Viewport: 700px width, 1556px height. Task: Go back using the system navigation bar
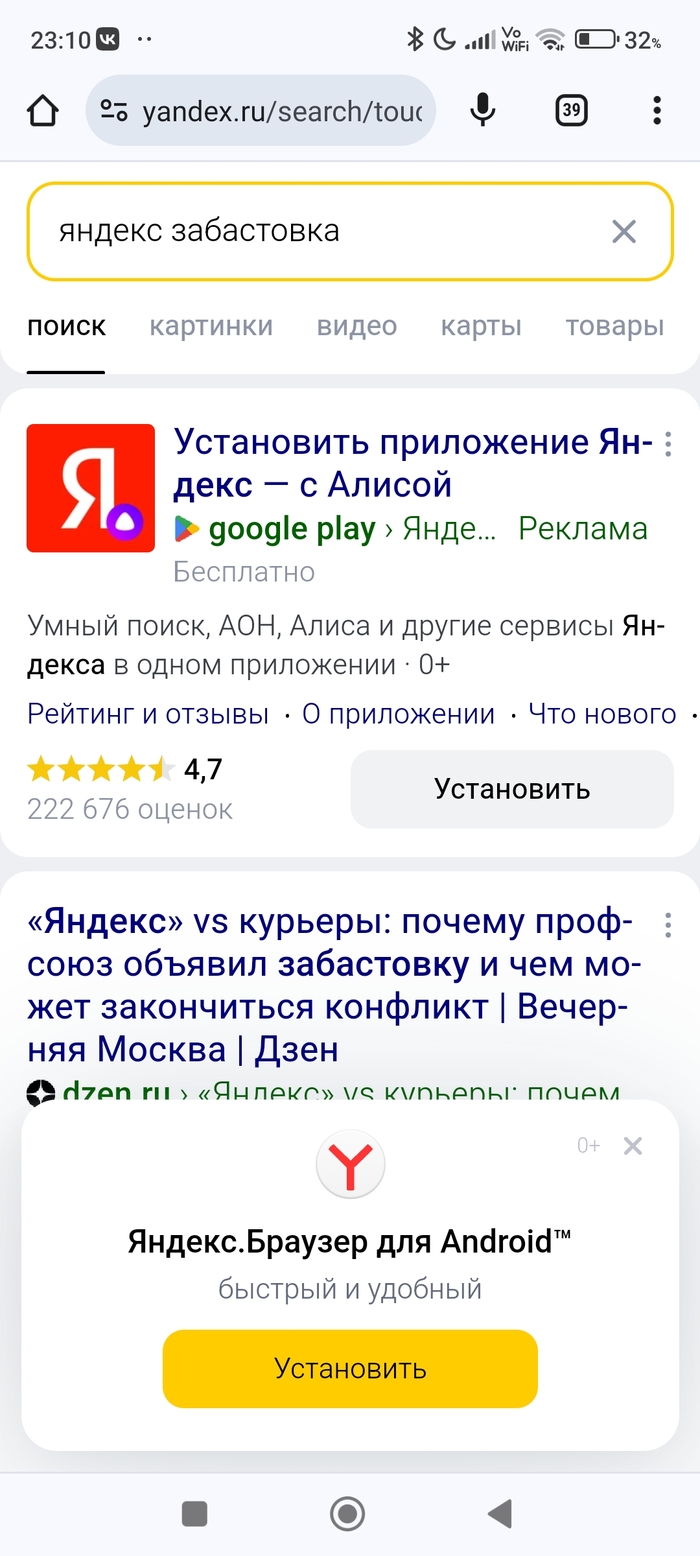point(500,1514)
